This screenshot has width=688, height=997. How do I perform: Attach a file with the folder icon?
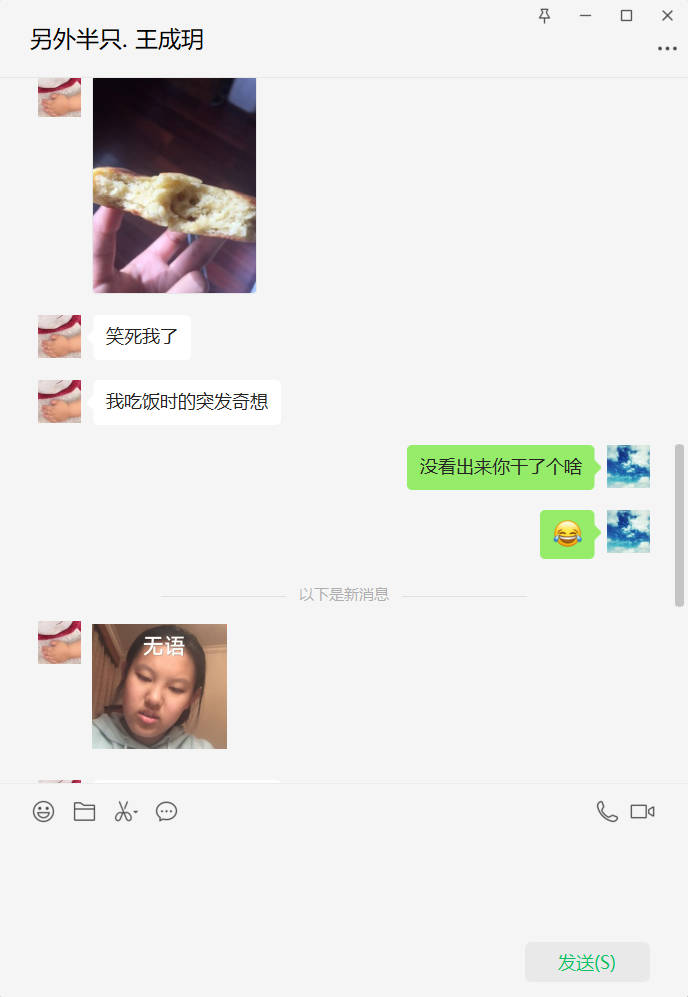click(x=84, y=812)
